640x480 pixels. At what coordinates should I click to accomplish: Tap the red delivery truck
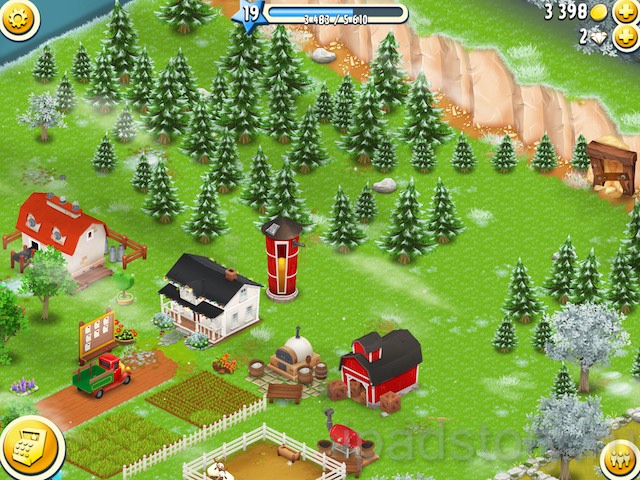point(101,375)
